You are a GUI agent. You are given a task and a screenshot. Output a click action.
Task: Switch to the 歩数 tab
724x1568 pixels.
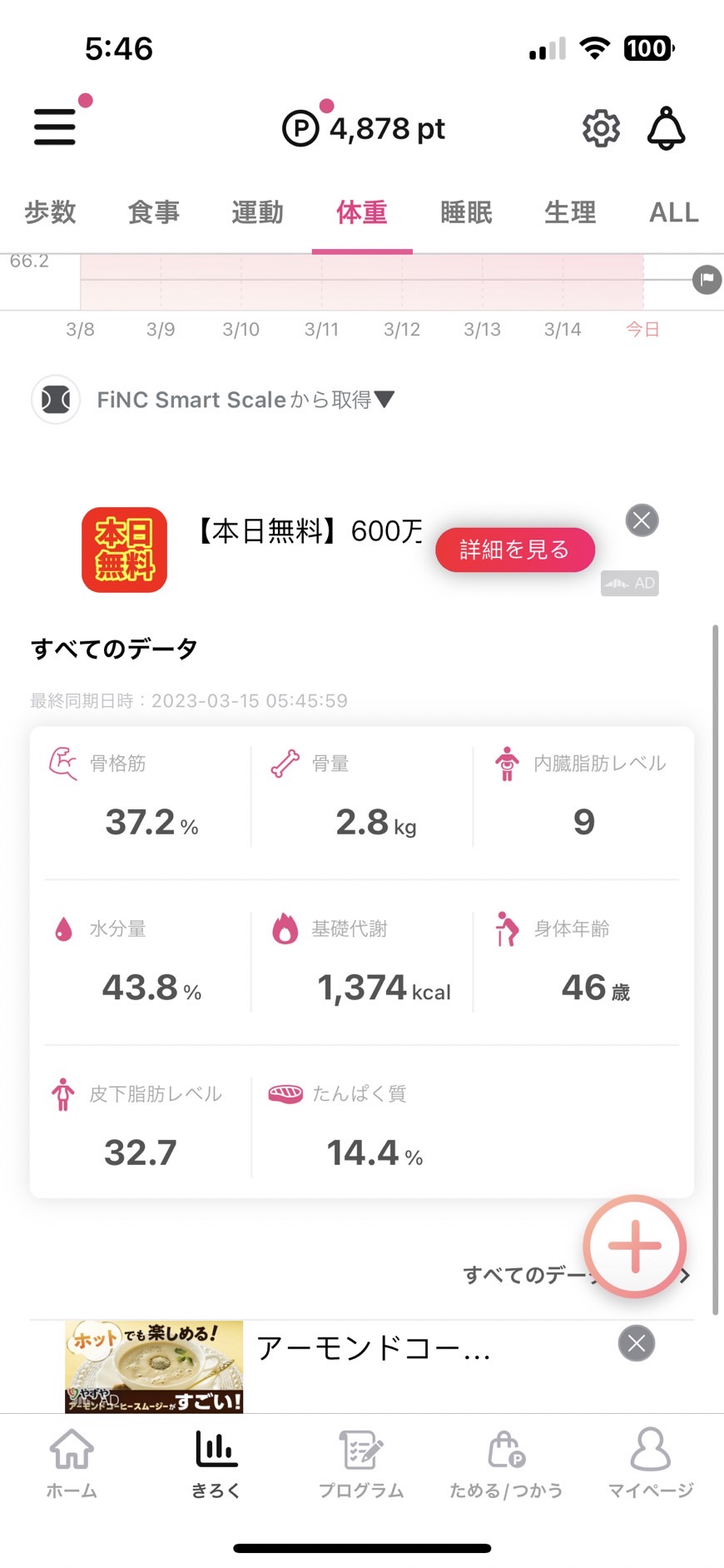pyautogui.click(x=50, y=212)
